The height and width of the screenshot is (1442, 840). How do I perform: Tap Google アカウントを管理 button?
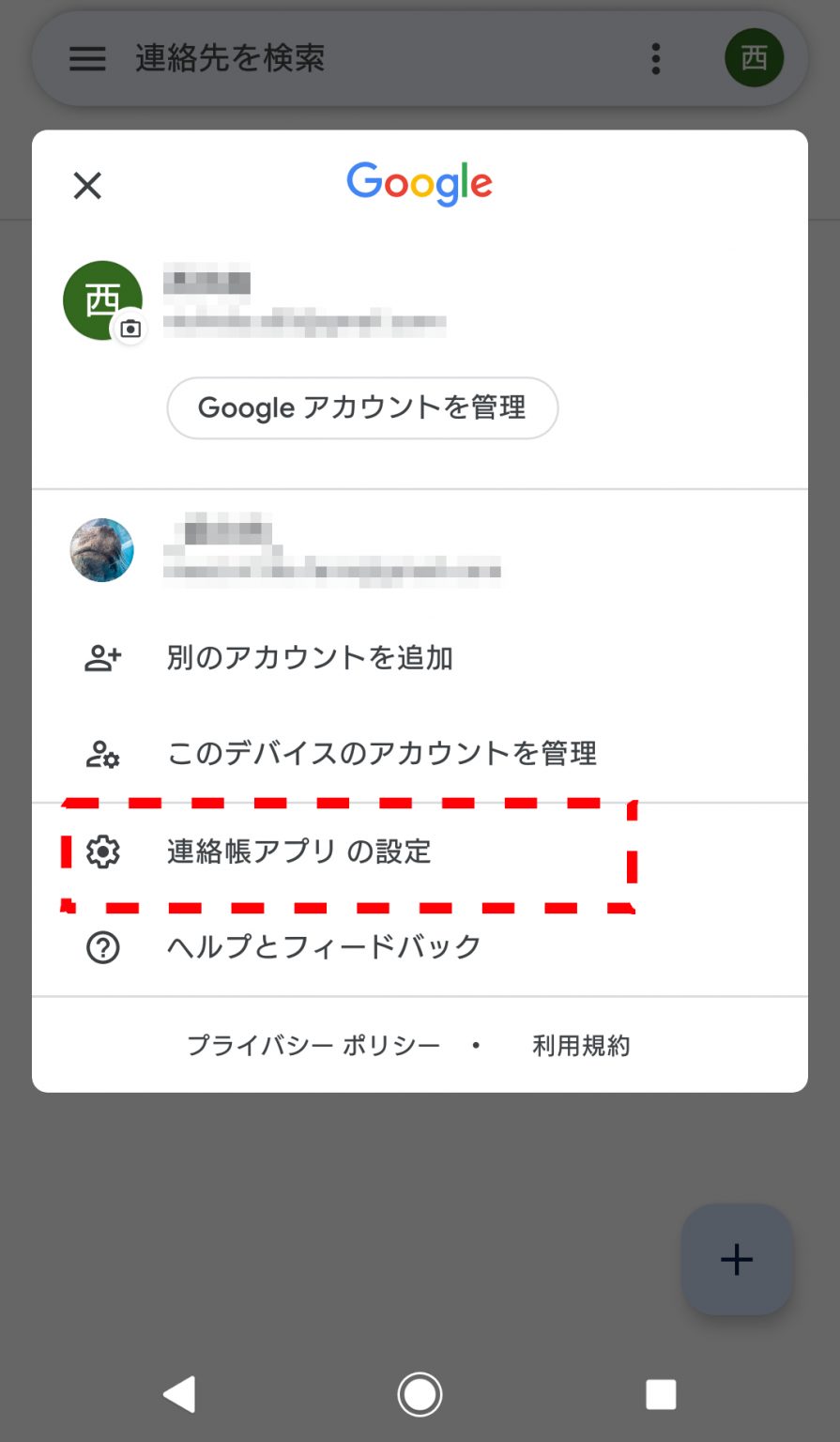pyautogui.click(x=362, y=407)
